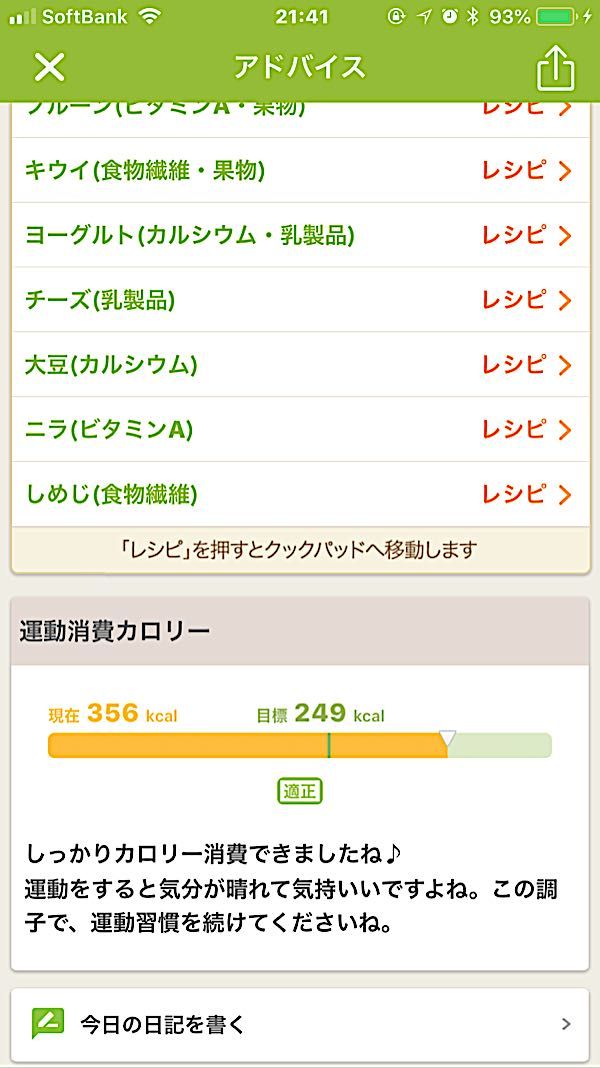Share this advice page

(556, 68)
